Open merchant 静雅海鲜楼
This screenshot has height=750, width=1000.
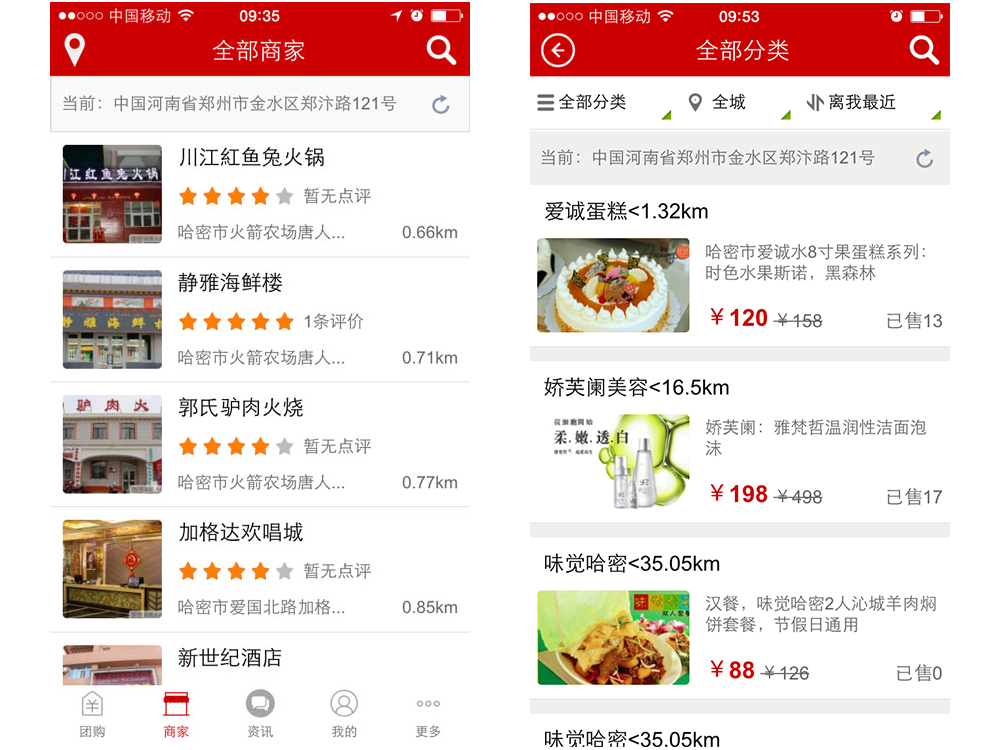point(260,320)
